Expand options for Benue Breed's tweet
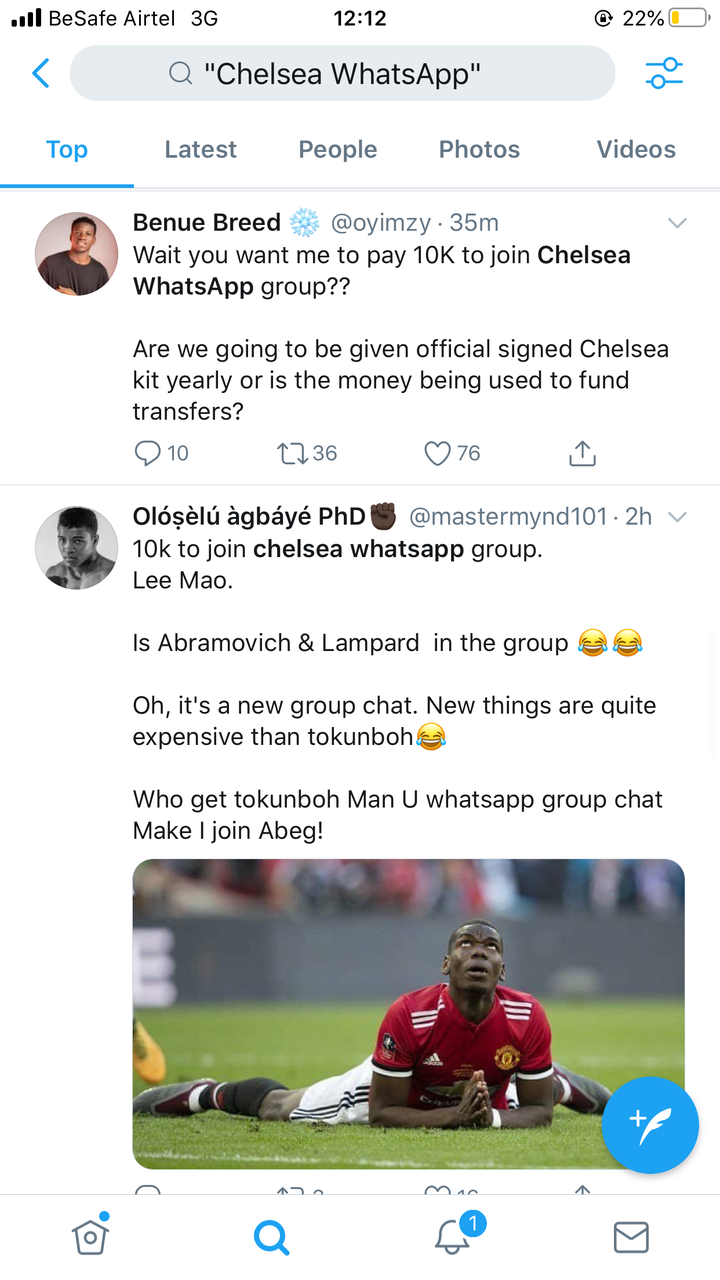720x1280 pixels. pos(677,222)
